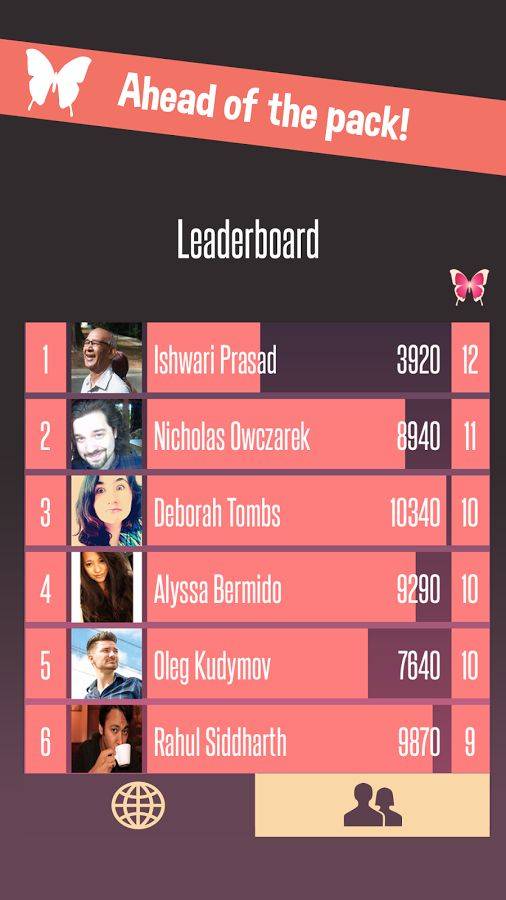Viewport: 506px width, 900px height.
Task: Open Ishwari Prasad's leaderboard entry
Action: pos(257,358)
